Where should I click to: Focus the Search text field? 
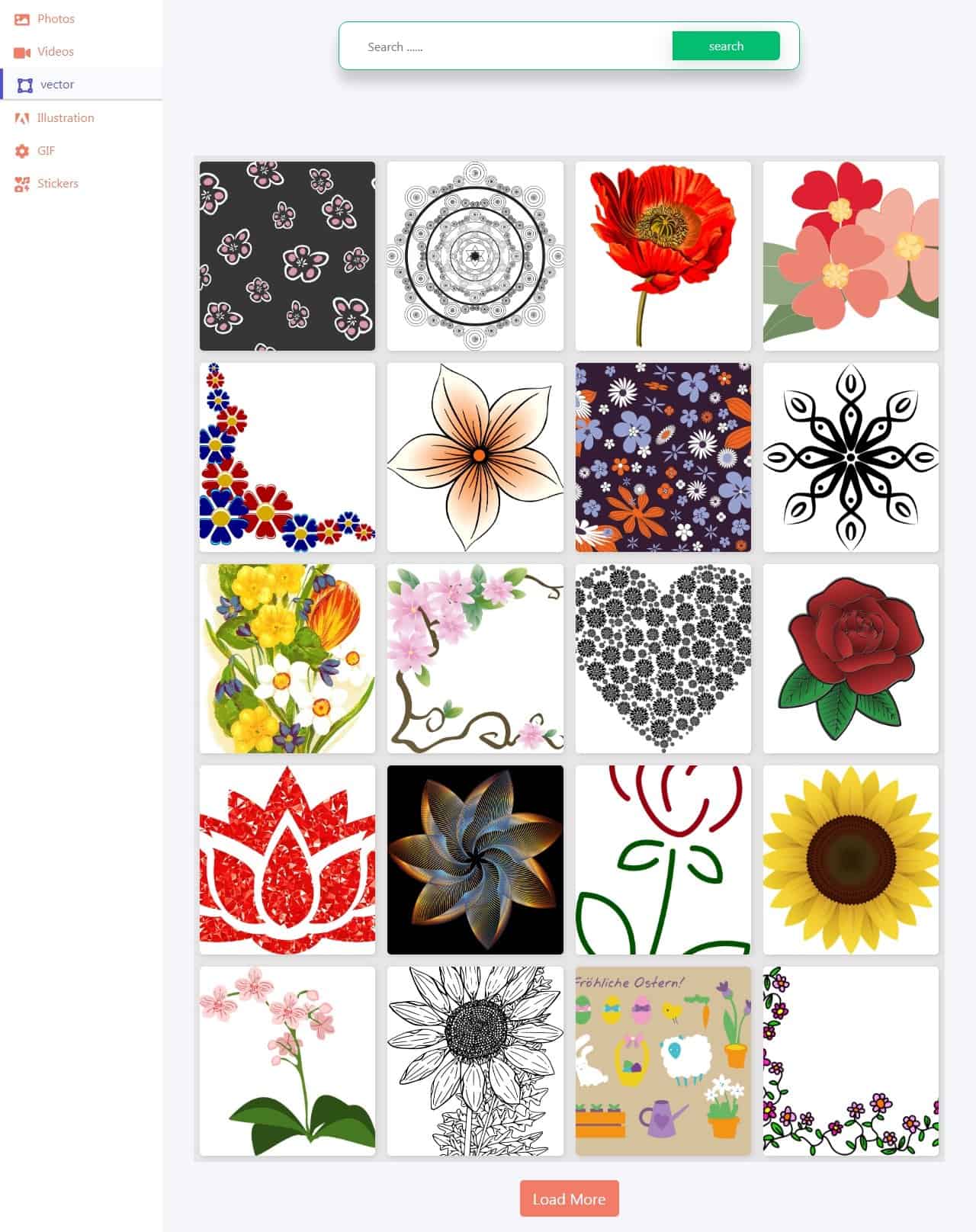[x=511, y=47]
